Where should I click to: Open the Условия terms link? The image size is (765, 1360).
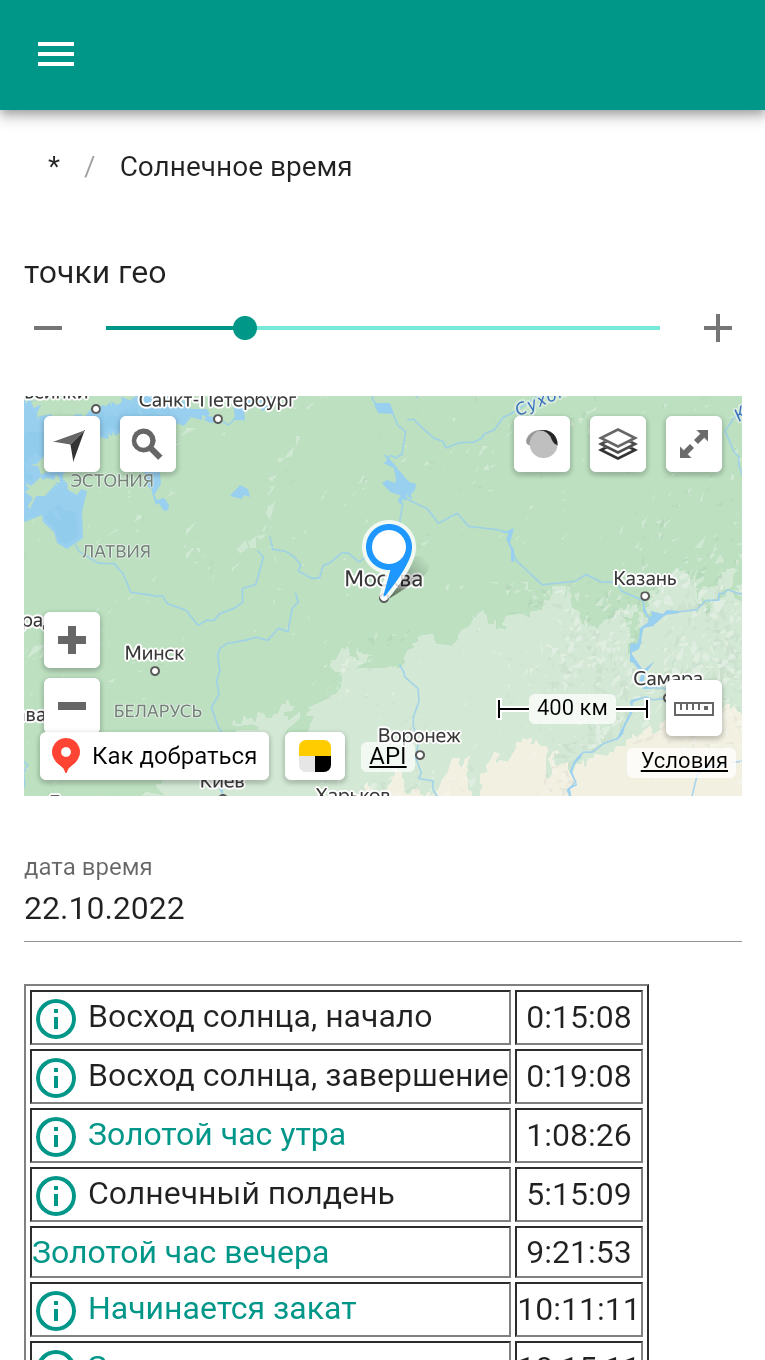(684, 760)
